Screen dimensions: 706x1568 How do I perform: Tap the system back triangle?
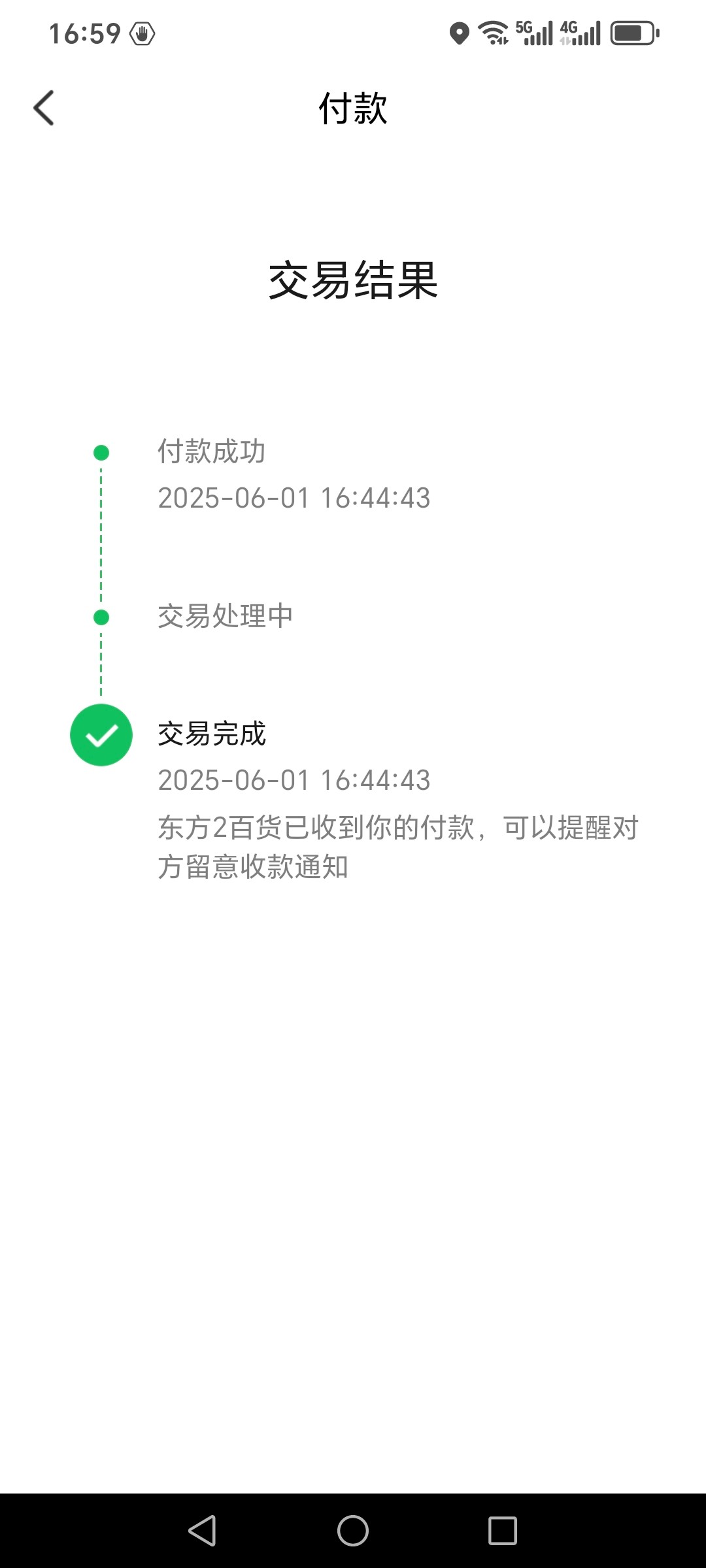202,1531
